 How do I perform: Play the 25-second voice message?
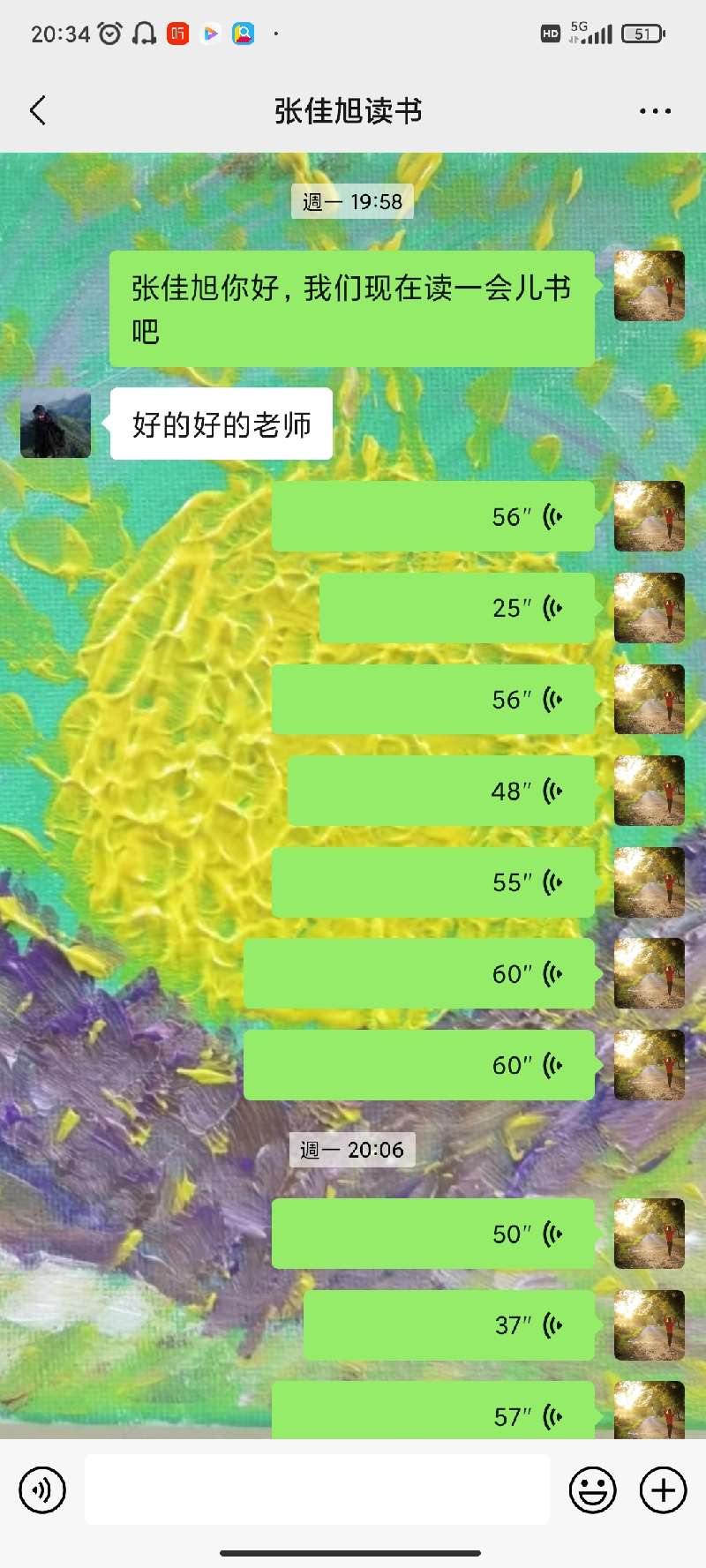click(456, 608)
